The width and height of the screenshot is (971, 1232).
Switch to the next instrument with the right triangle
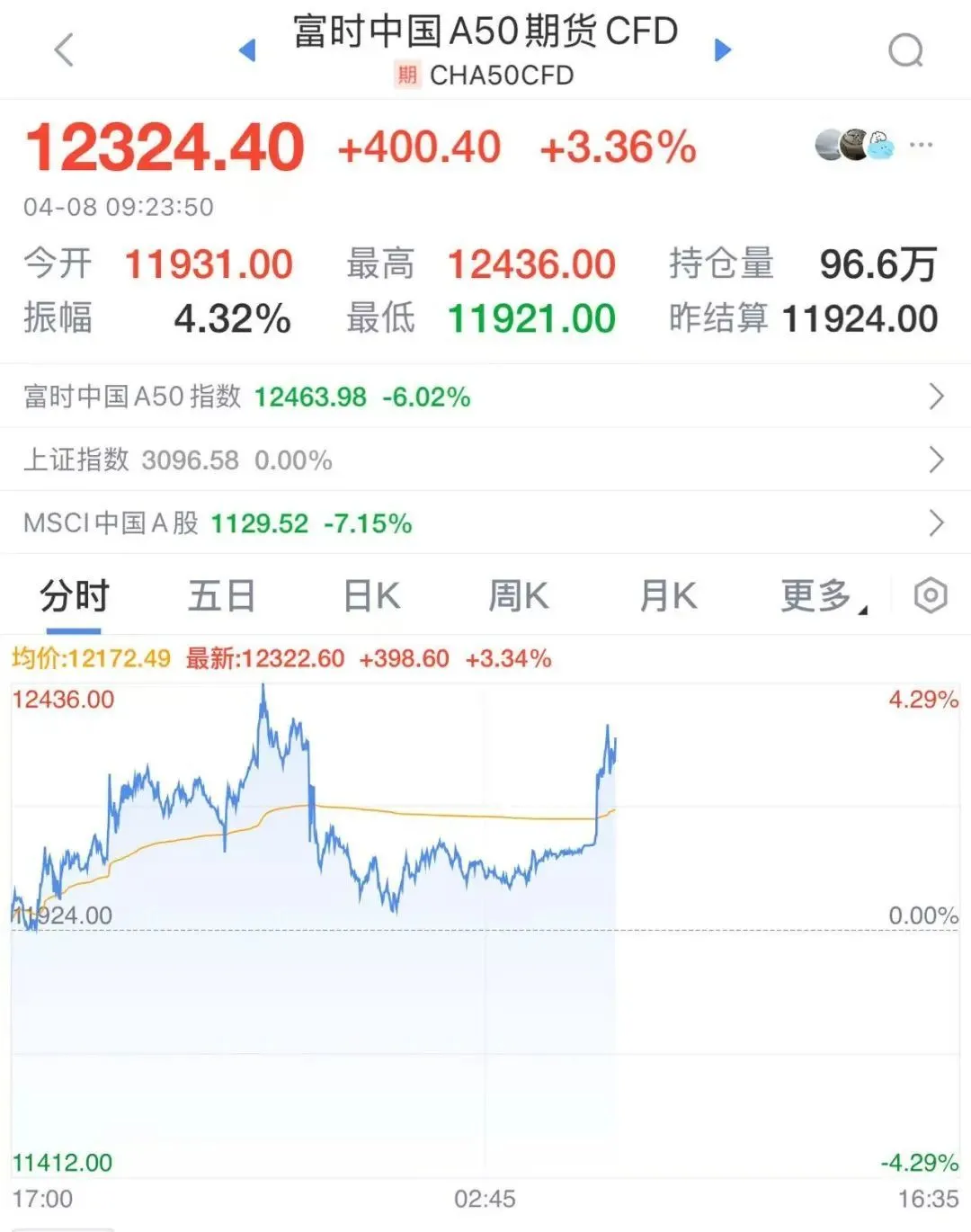coord(723,50)
